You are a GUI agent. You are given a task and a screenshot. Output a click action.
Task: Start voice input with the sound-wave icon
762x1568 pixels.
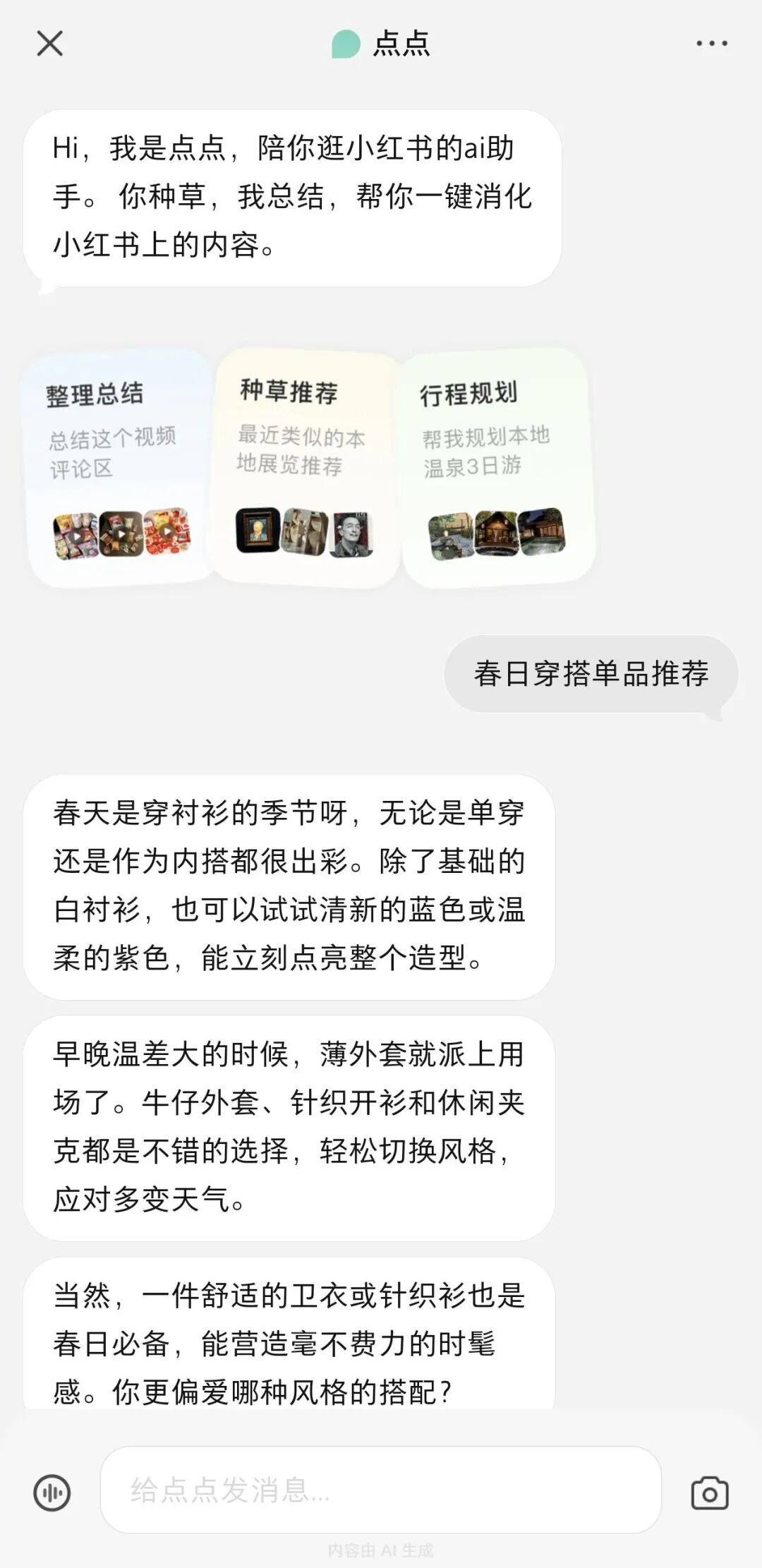(x=52, y=1492)
